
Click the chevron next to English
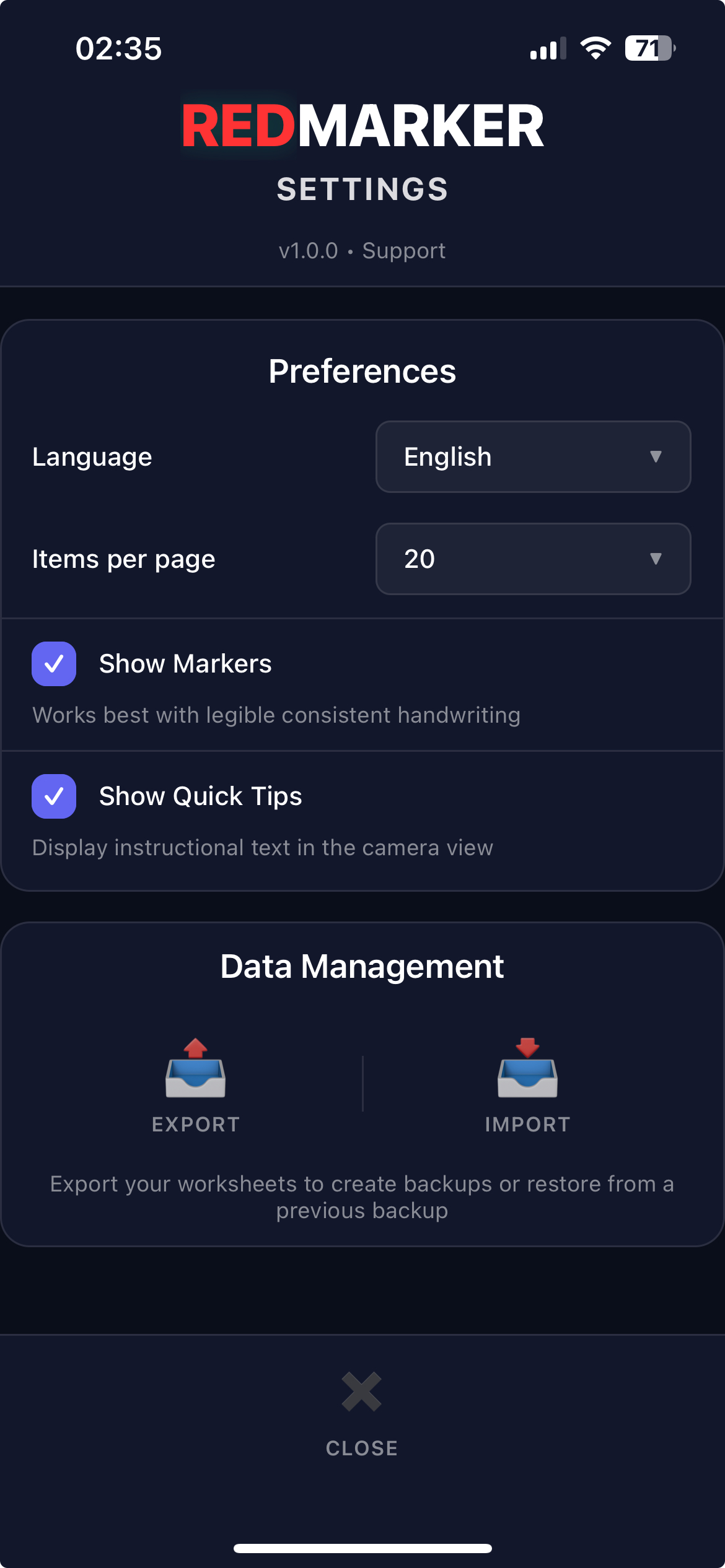(x=656, y=458)
